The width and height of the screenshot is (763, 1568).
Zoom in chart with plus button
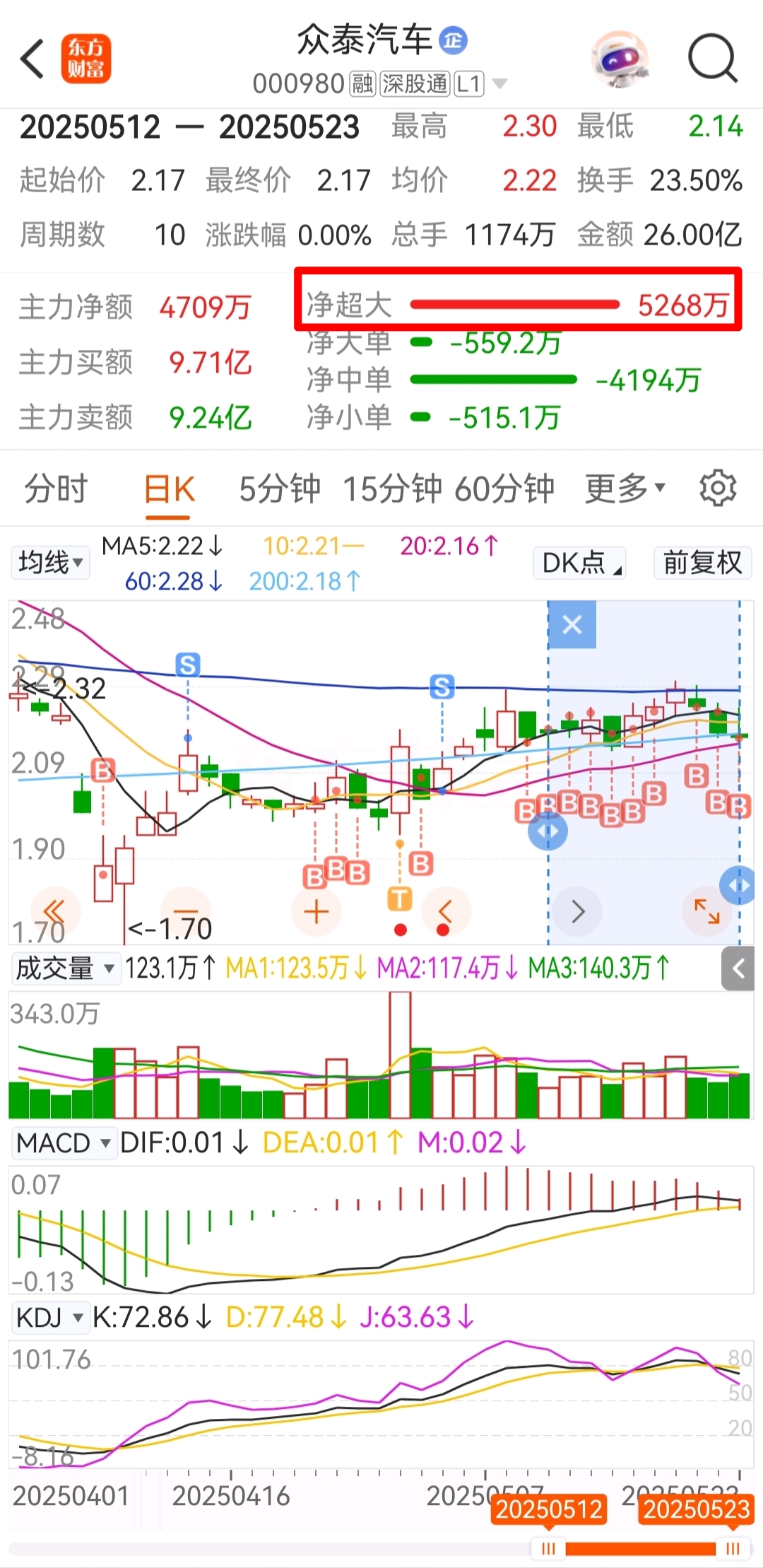click(317, 912)
